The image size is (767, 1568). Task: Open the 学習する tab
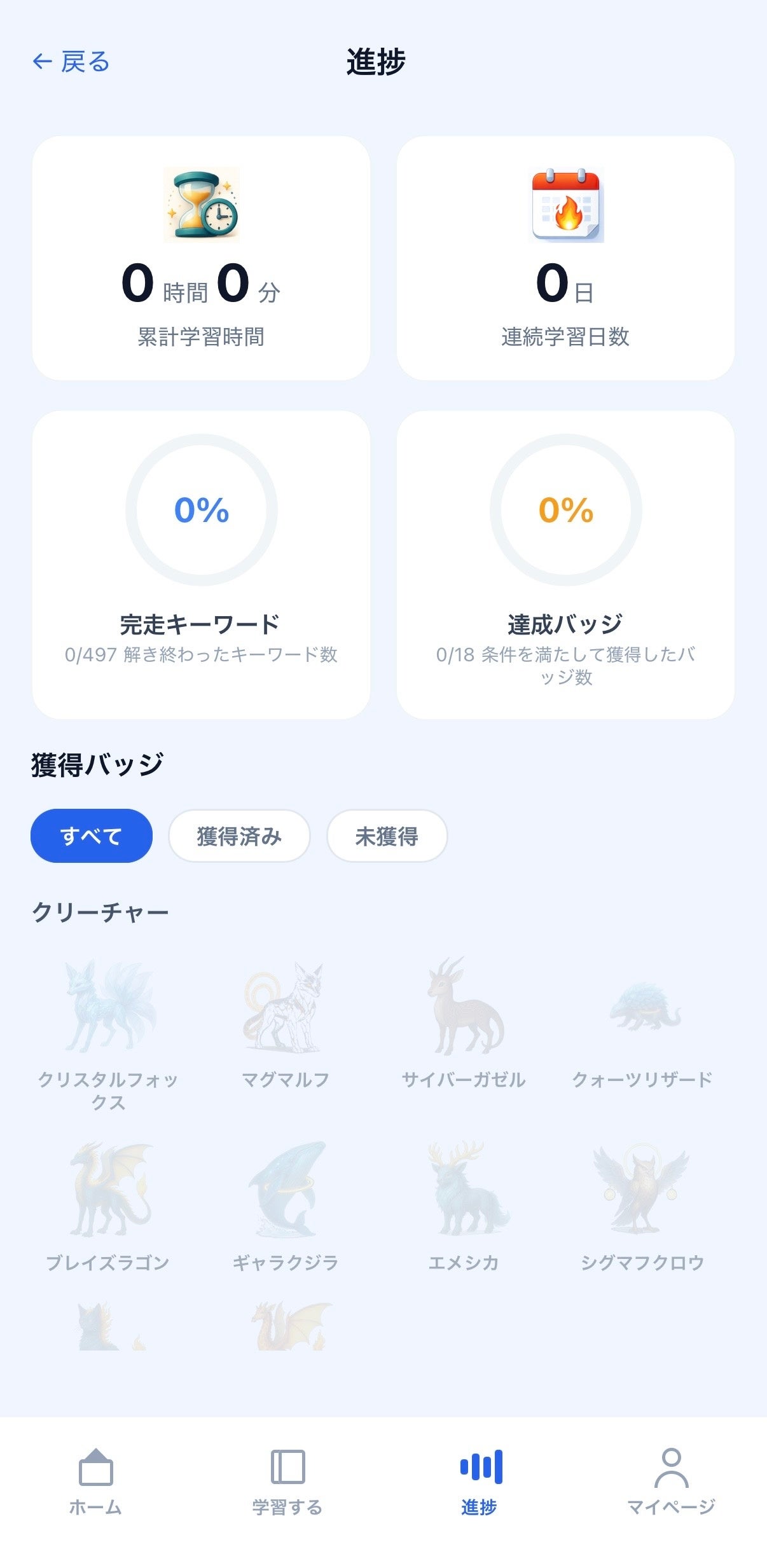287,1481
